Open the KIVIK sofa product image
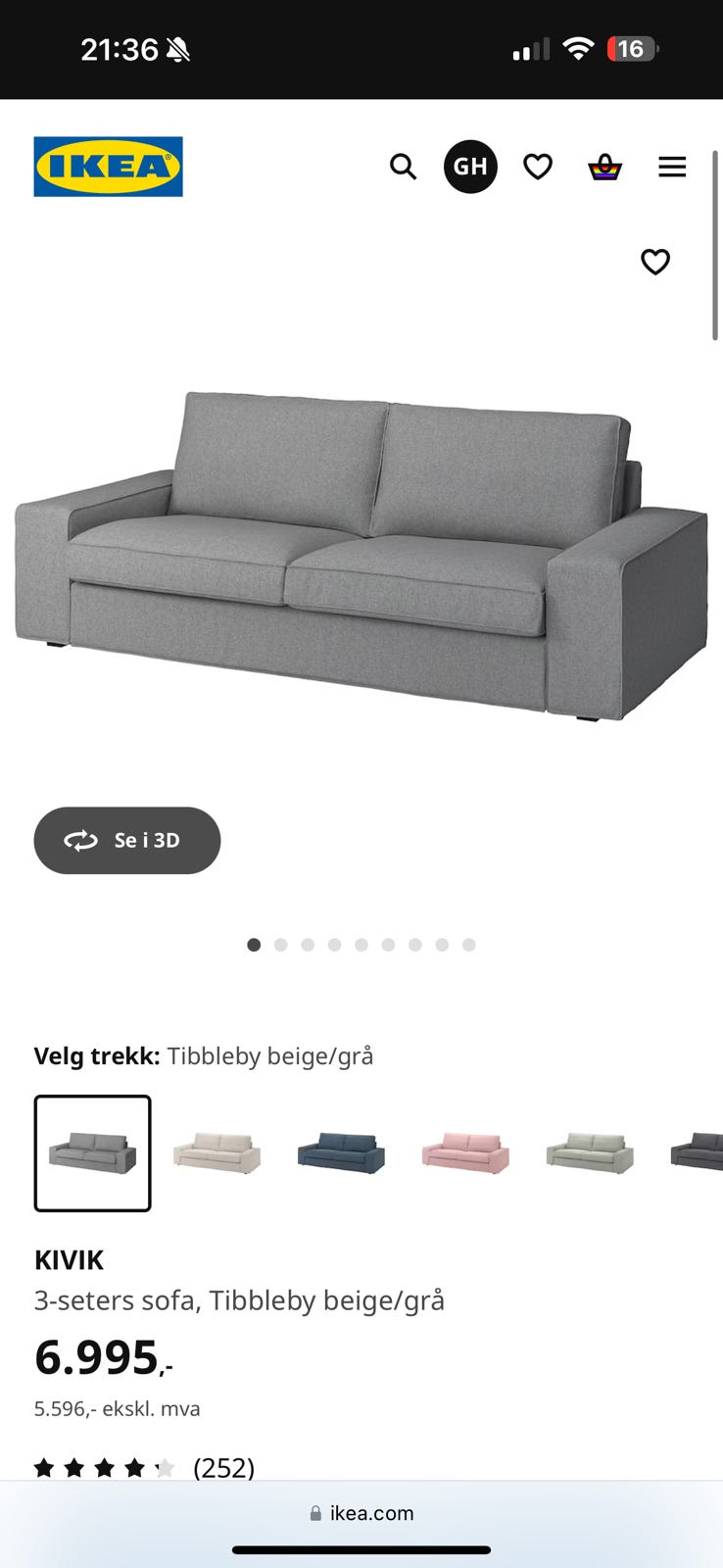723x1568 pixels. coord(361,554)
